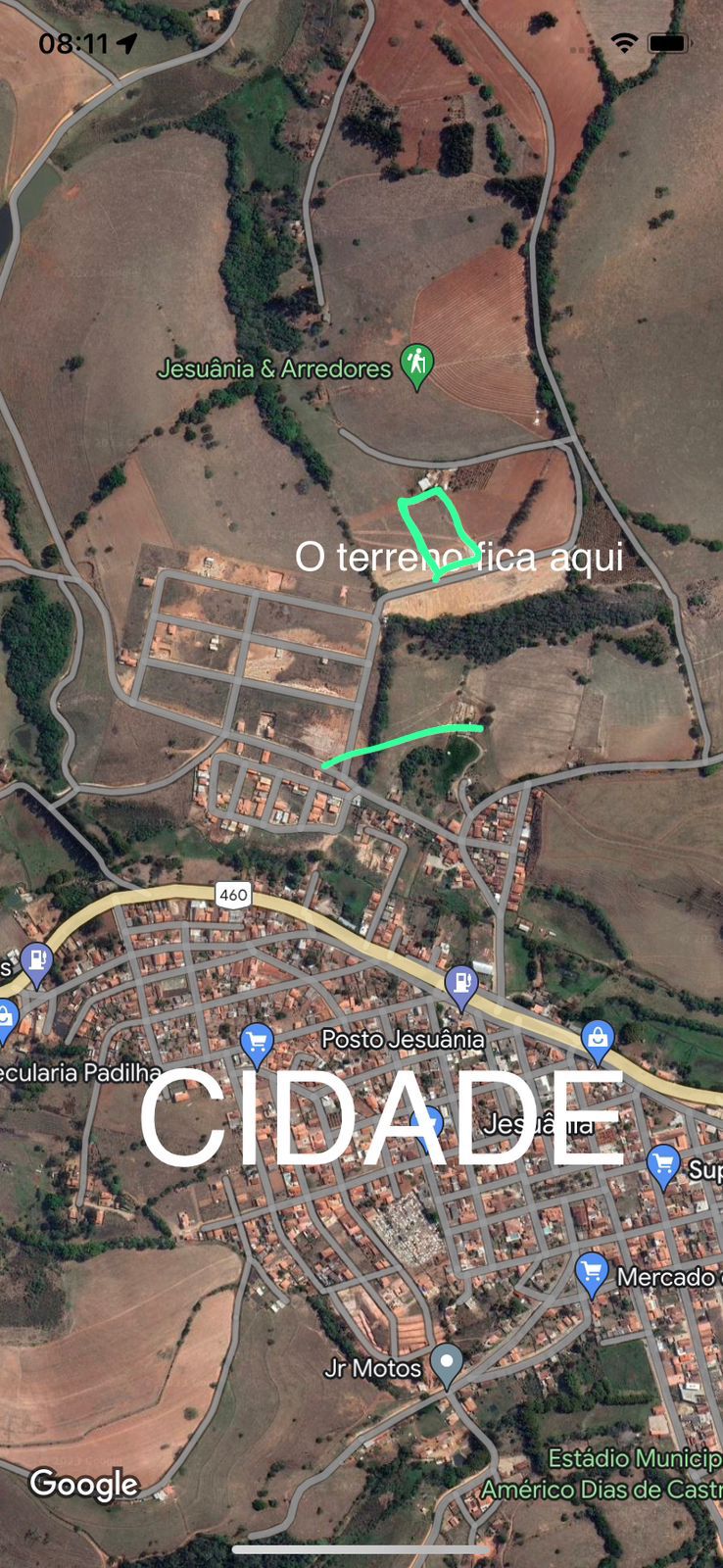Tap the Jr Motos location pin
Screen dimensions: 723x1568
click(x=448, y=1366)
